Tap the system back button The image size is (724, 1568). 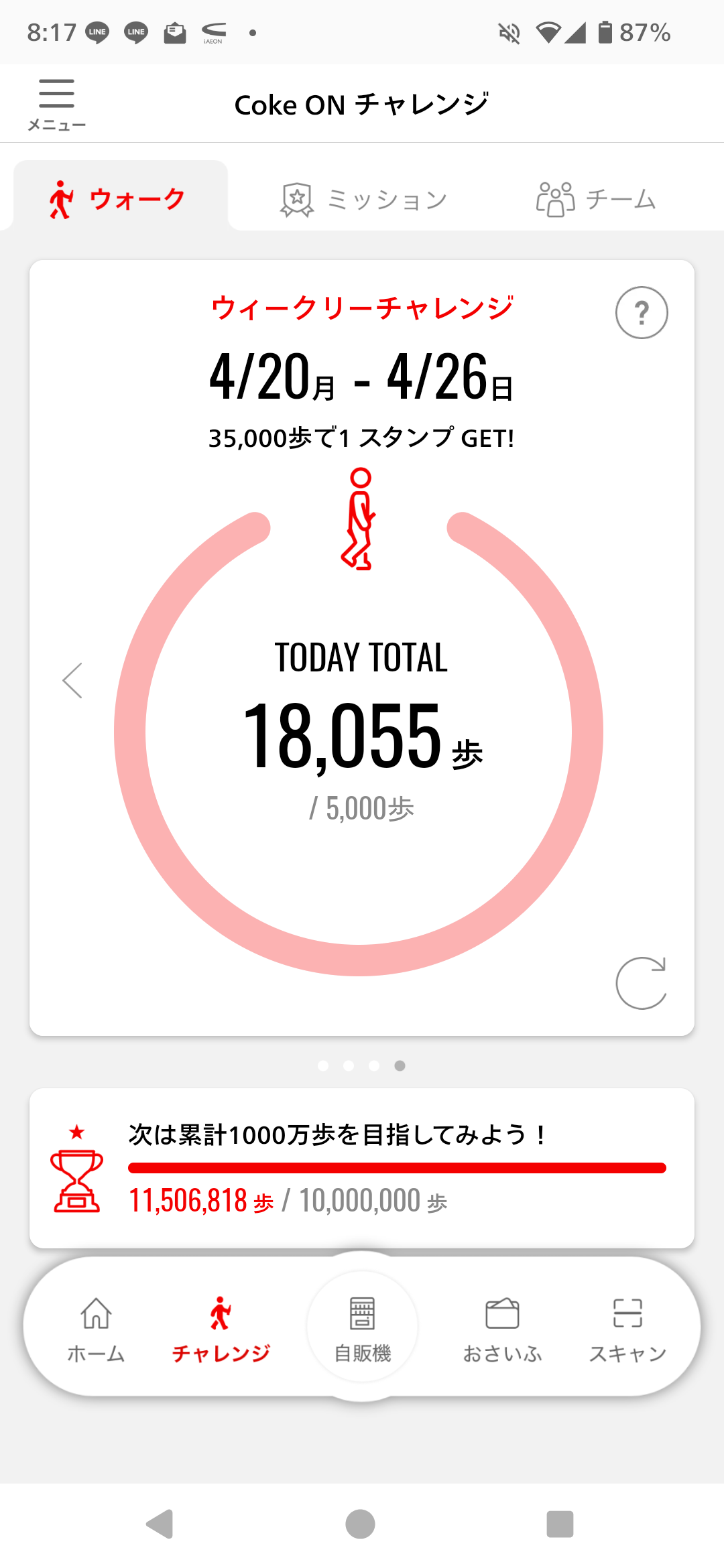pos(160,1524)
